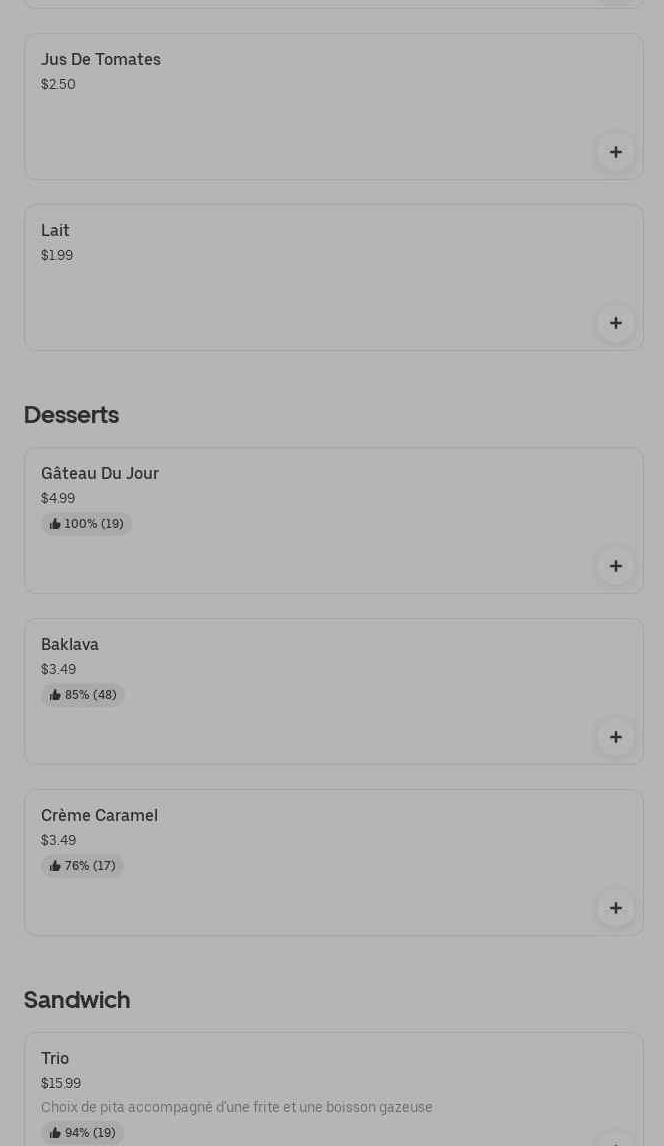The width and height of the screenshot is (664, 1146).
Task: View the Gâteau Du Jour dessert card
Action: [334, 520]
